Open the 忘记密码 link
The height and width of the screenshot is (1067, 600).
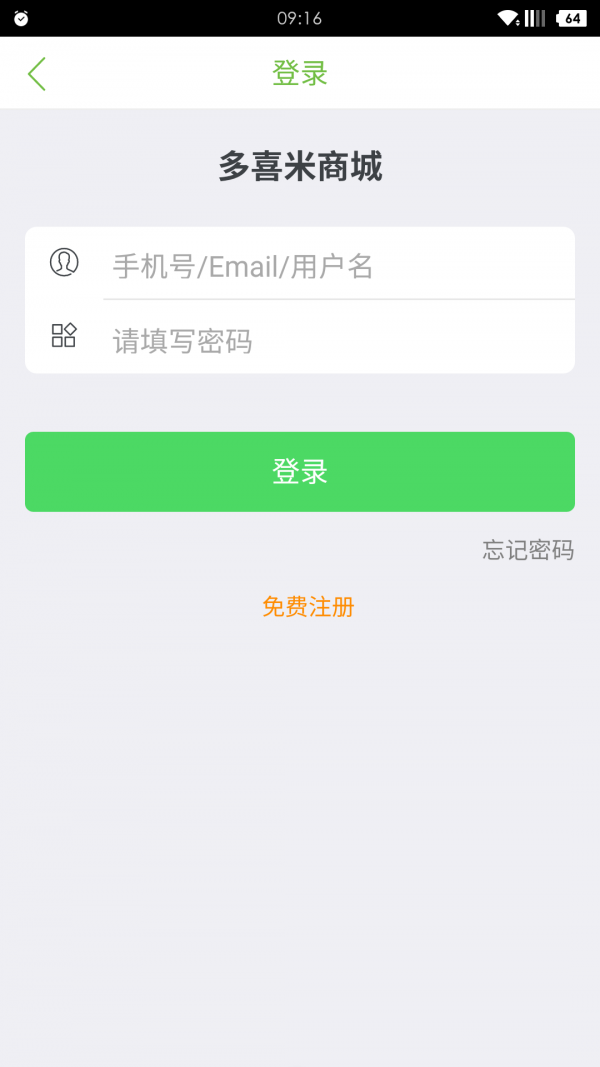(529, 550)
